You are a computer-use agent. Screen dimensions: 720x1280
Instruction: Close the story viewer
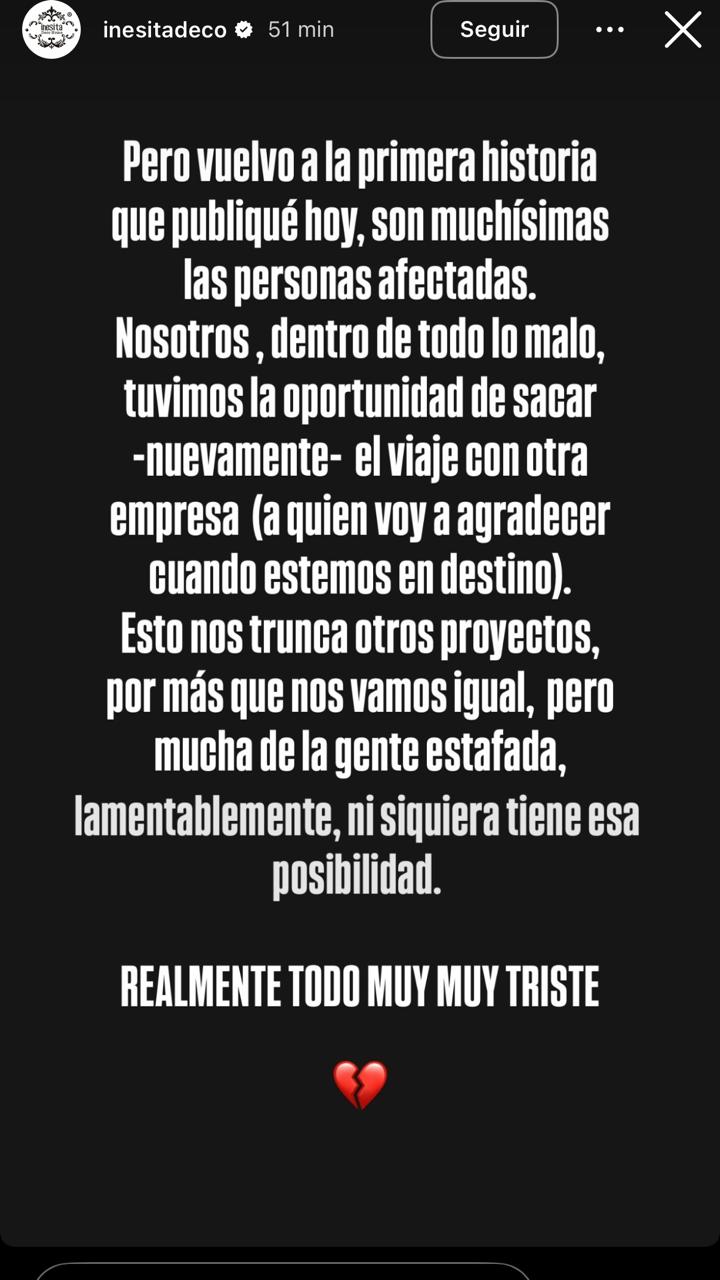click(683, 30)
